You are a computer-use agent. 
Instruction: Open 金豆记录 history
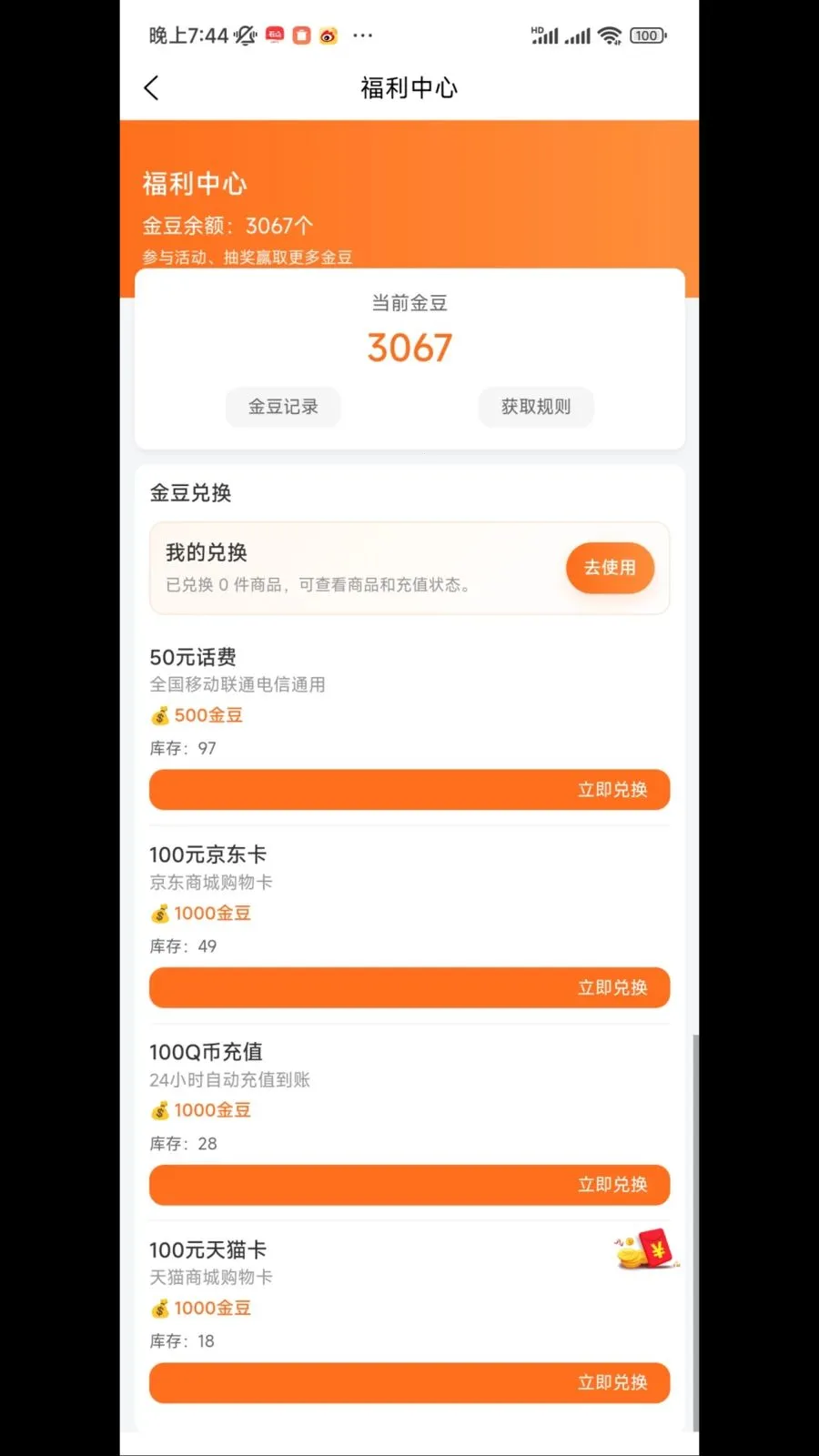[x=283, y=407]
